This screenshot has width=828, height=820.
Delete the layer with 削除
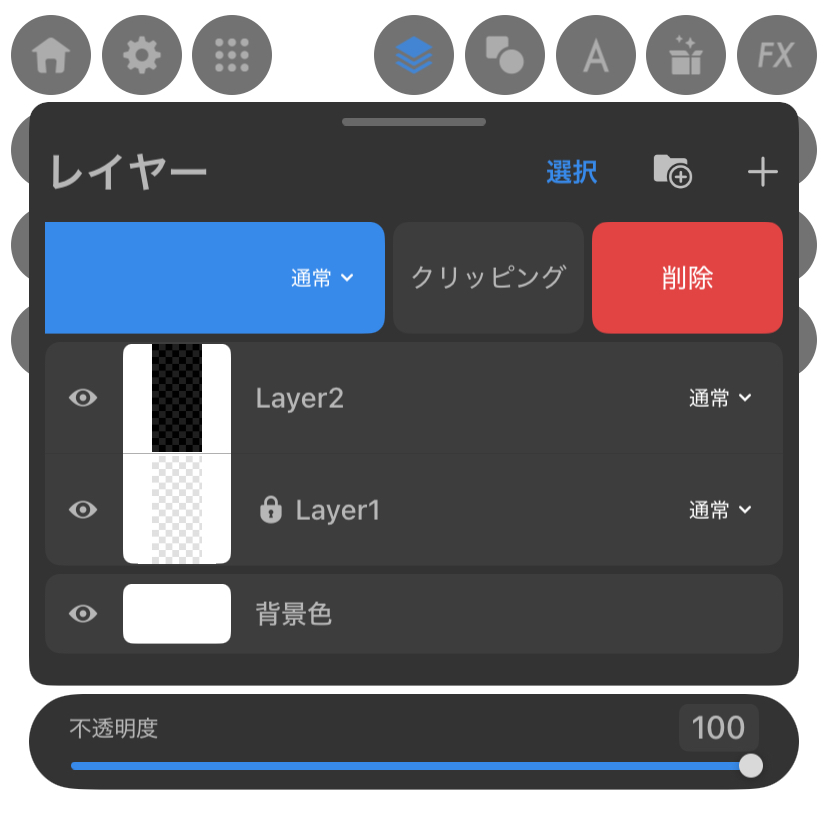click(687, 278)
